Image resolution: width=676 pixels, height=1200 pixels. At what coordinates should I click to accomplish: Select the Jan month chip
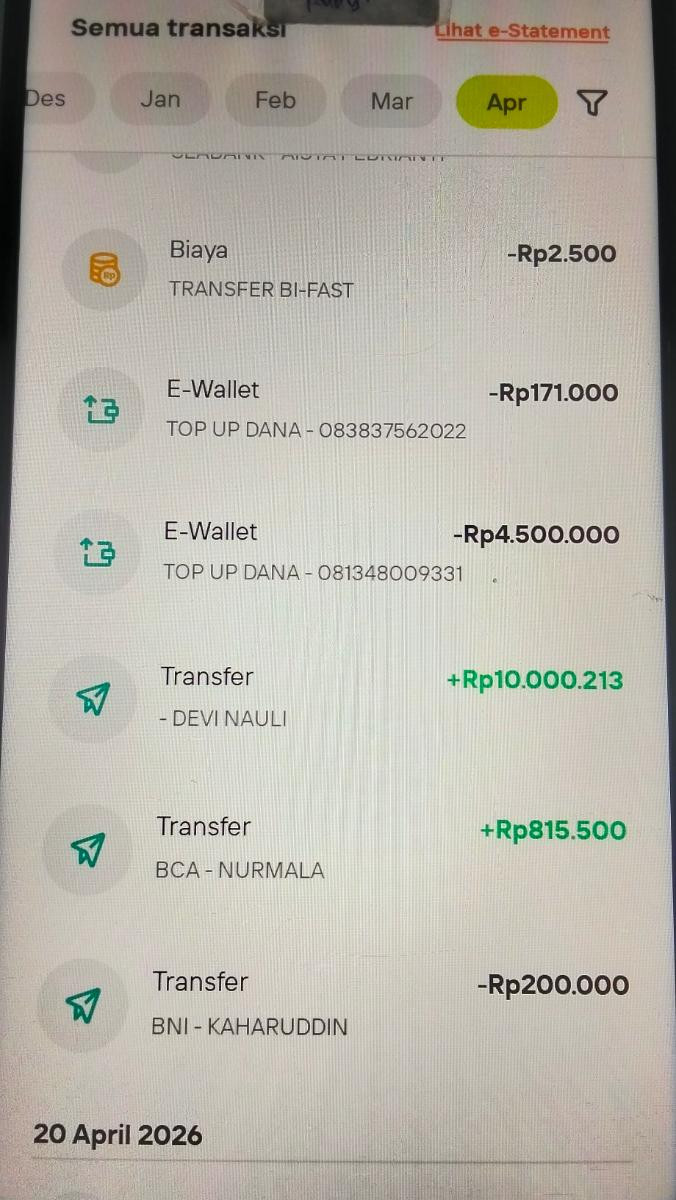[x=160, y=100]
